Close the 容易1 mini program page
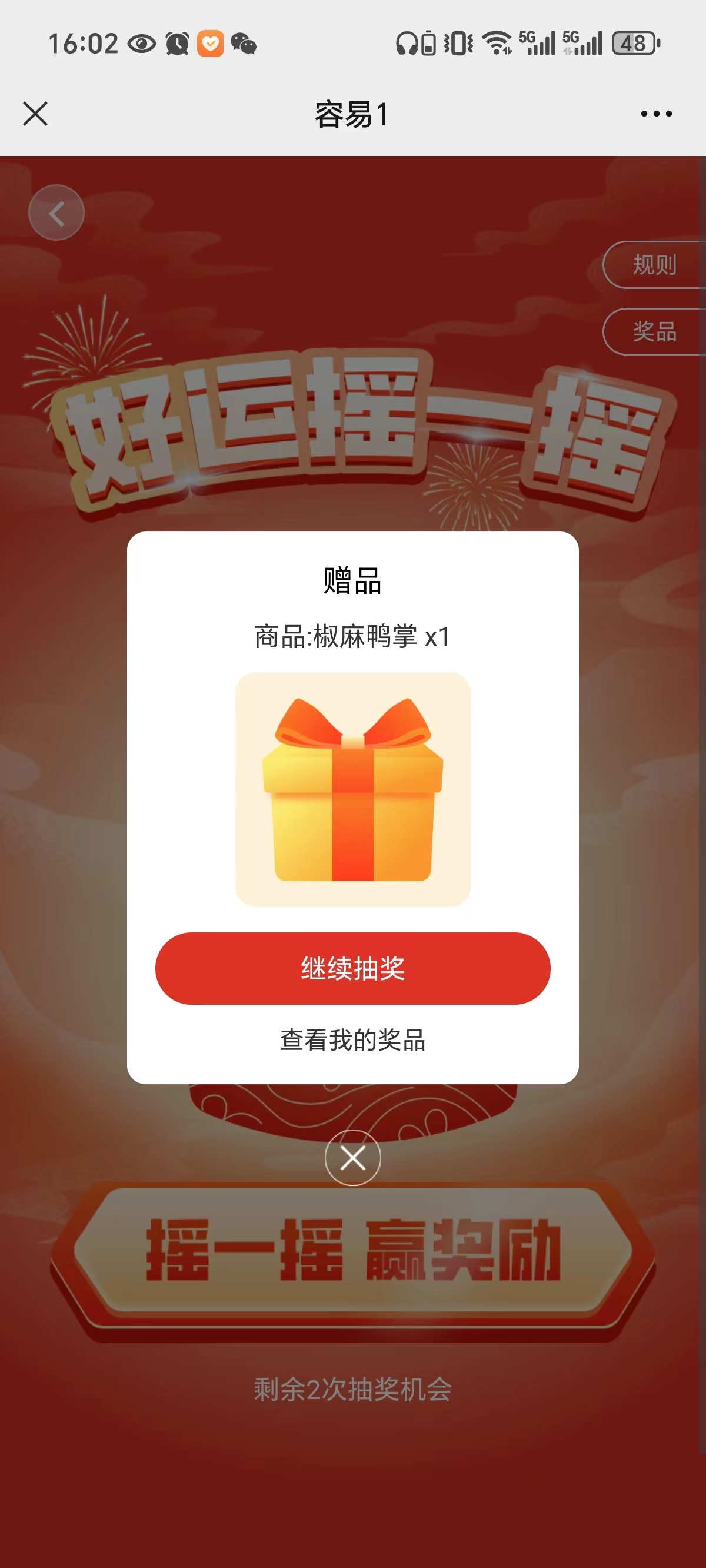The height and width of the screenshot is (1568, 706). point(35,114)
